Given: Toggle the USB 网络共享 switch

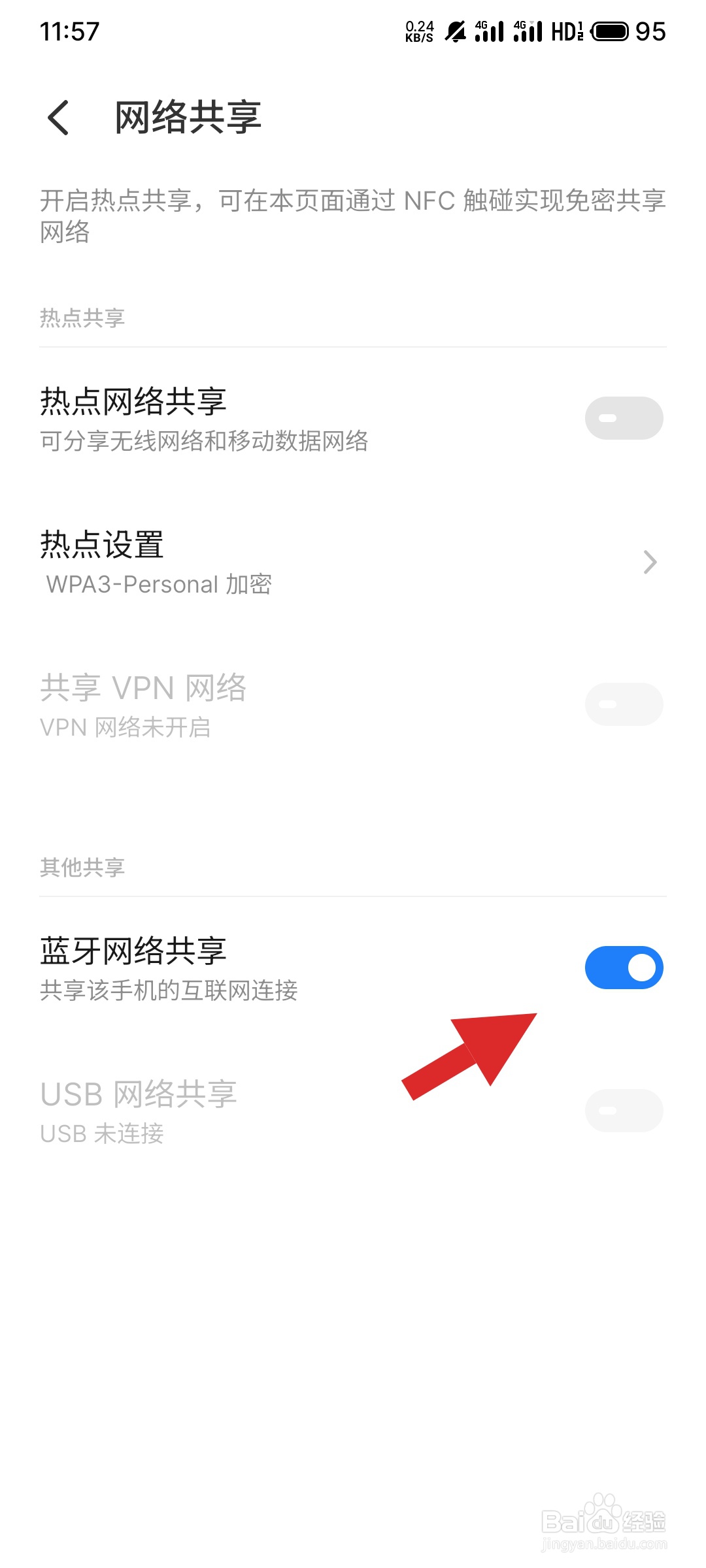Looking at the screenshot, I should point(623,1111).
